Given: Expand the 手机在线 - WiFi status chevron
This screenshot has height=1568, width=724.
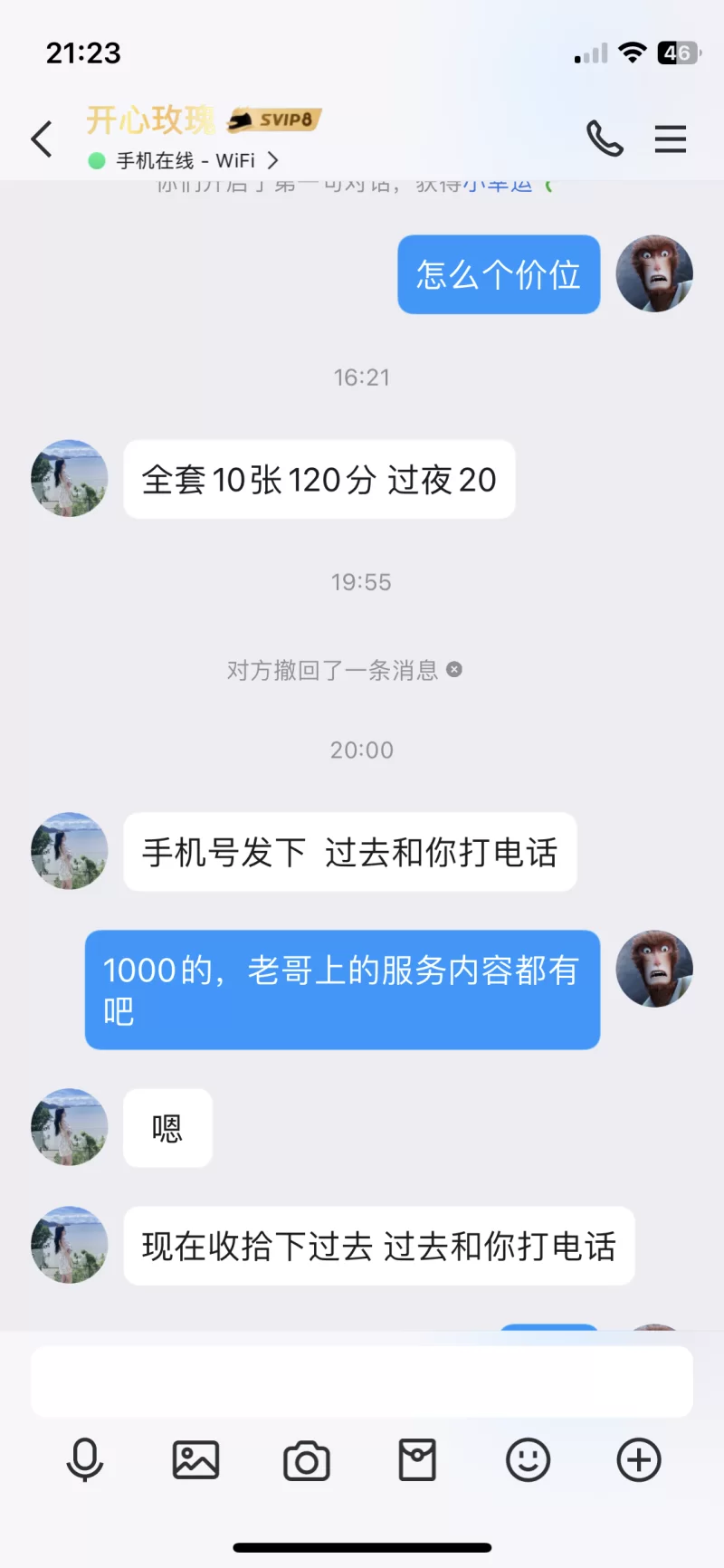Looking at the screenshot, I should [273, 160].
